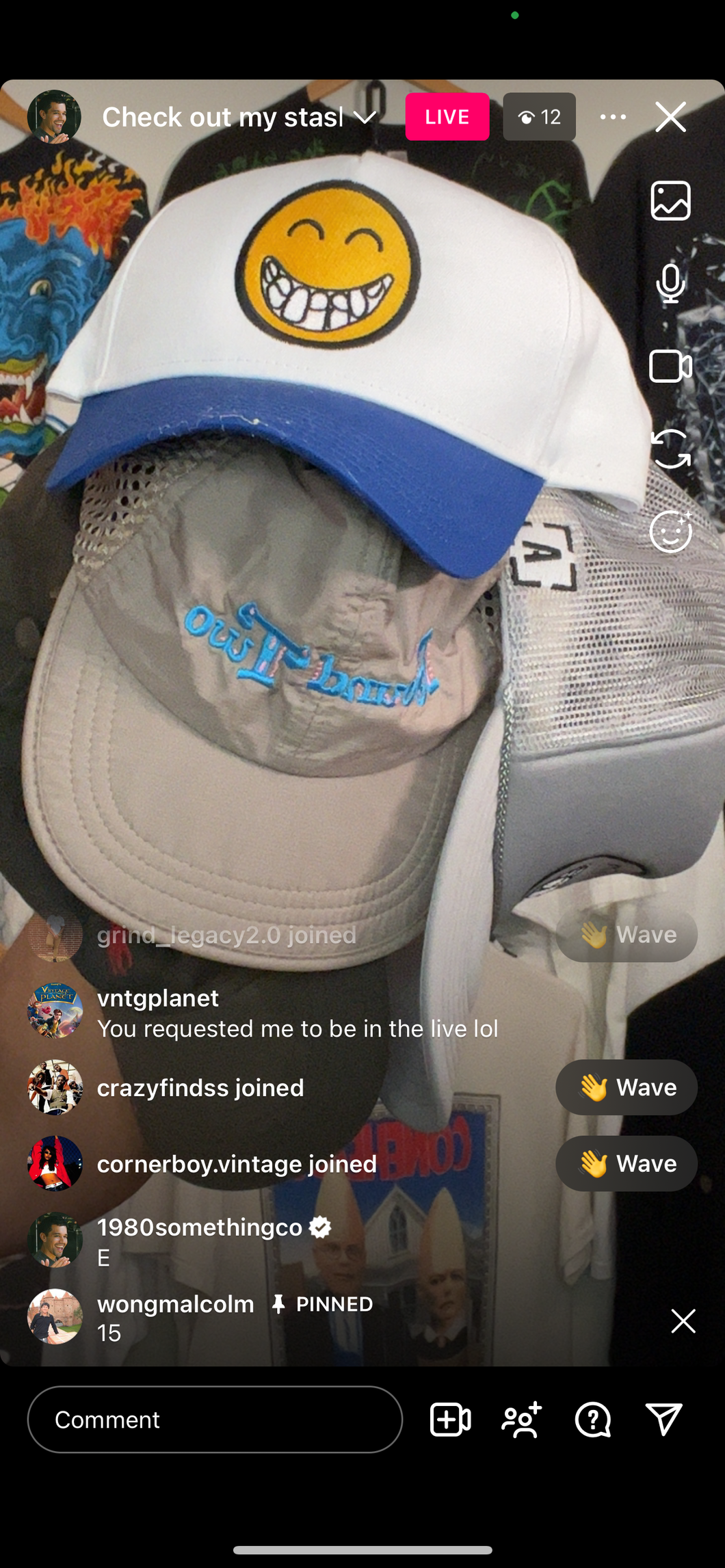
Task: Open the photo gallery icon
Action: (x=670, y=200)
